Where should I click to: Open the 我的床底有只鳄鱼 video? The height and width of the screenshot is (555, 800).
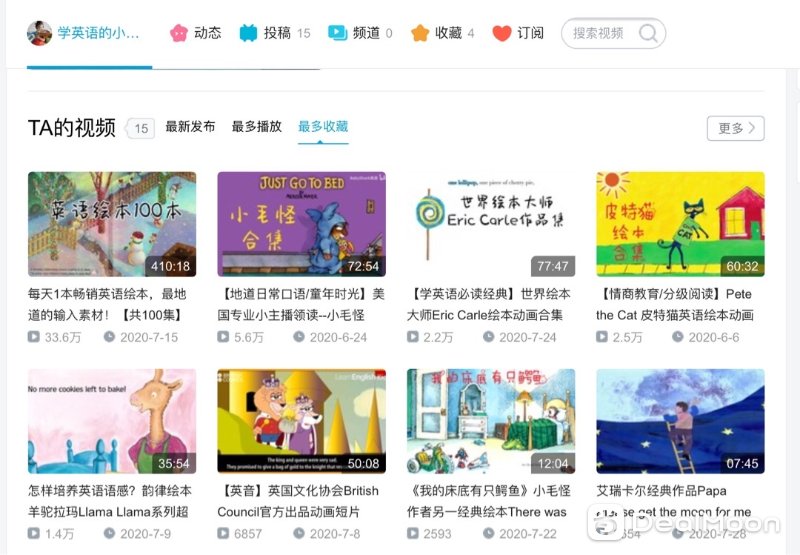coord(490,421)
